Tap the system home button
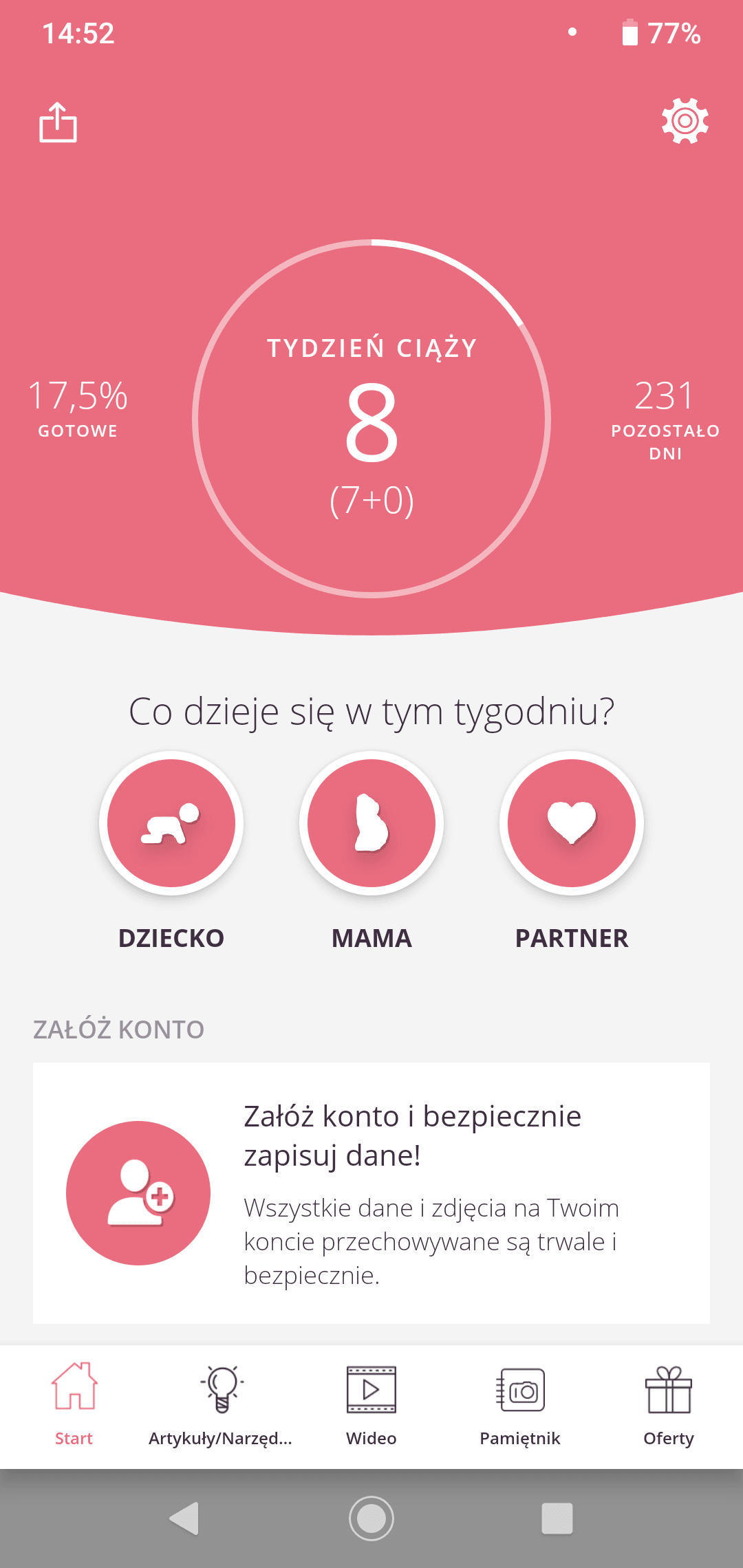 pyautogui.click(x=371, y=1518)
